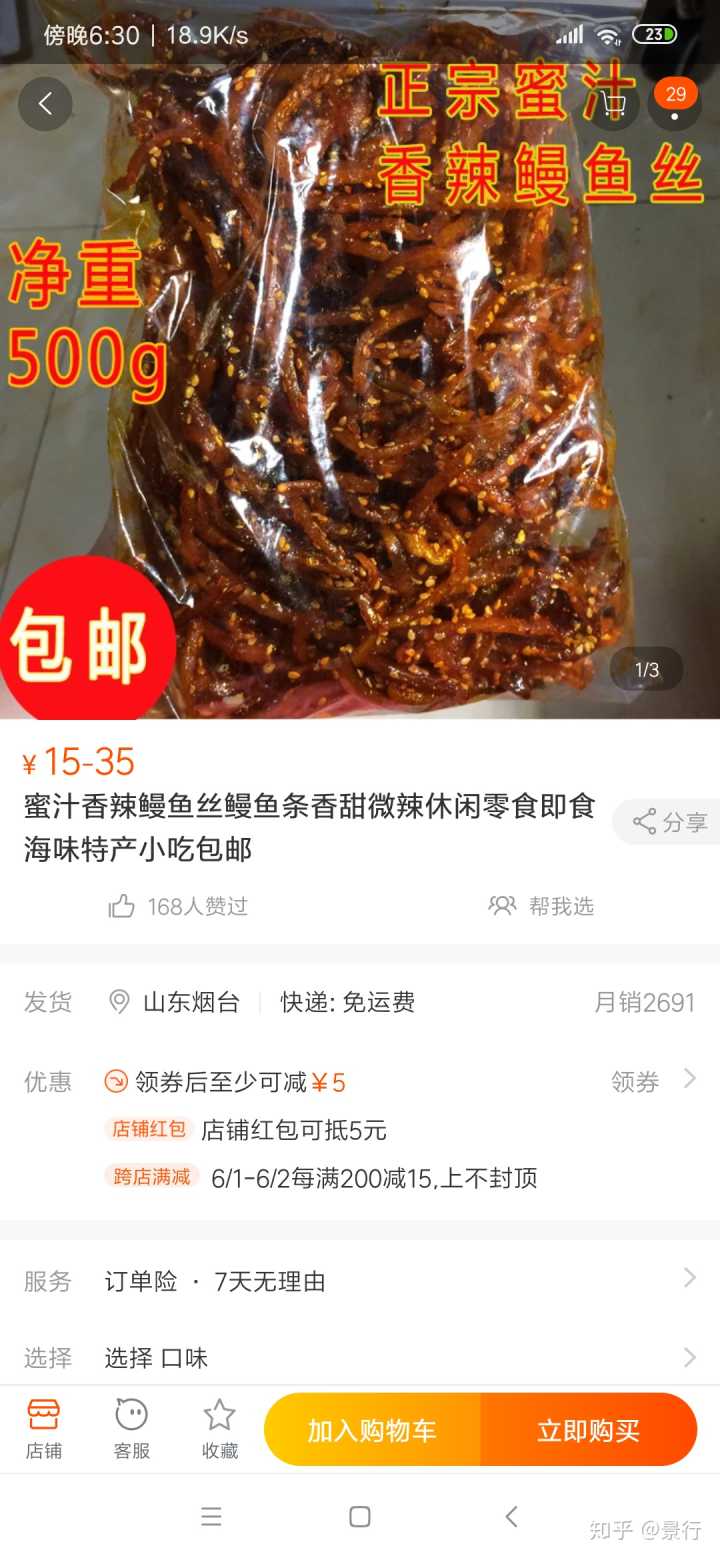Open the system recent apps button
This screenshot has width=720, height=1560.
211,1516
